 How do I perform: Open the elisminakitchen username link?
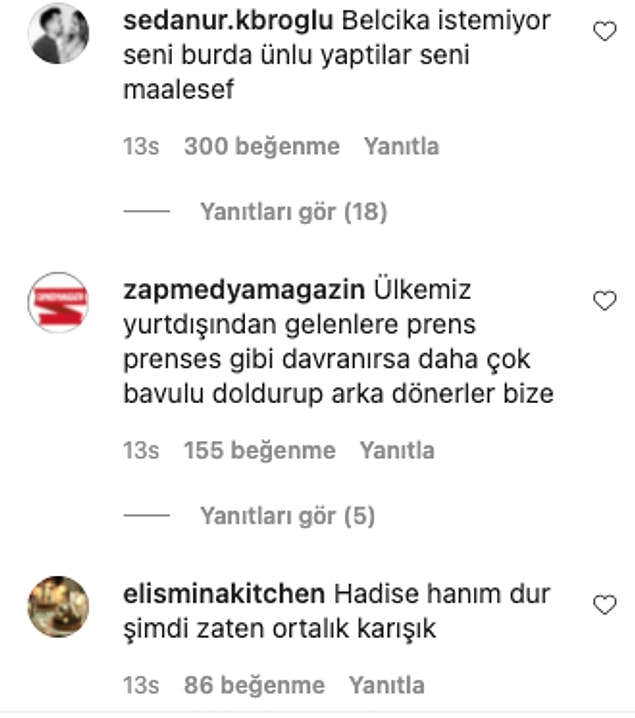tap(223, 594)
